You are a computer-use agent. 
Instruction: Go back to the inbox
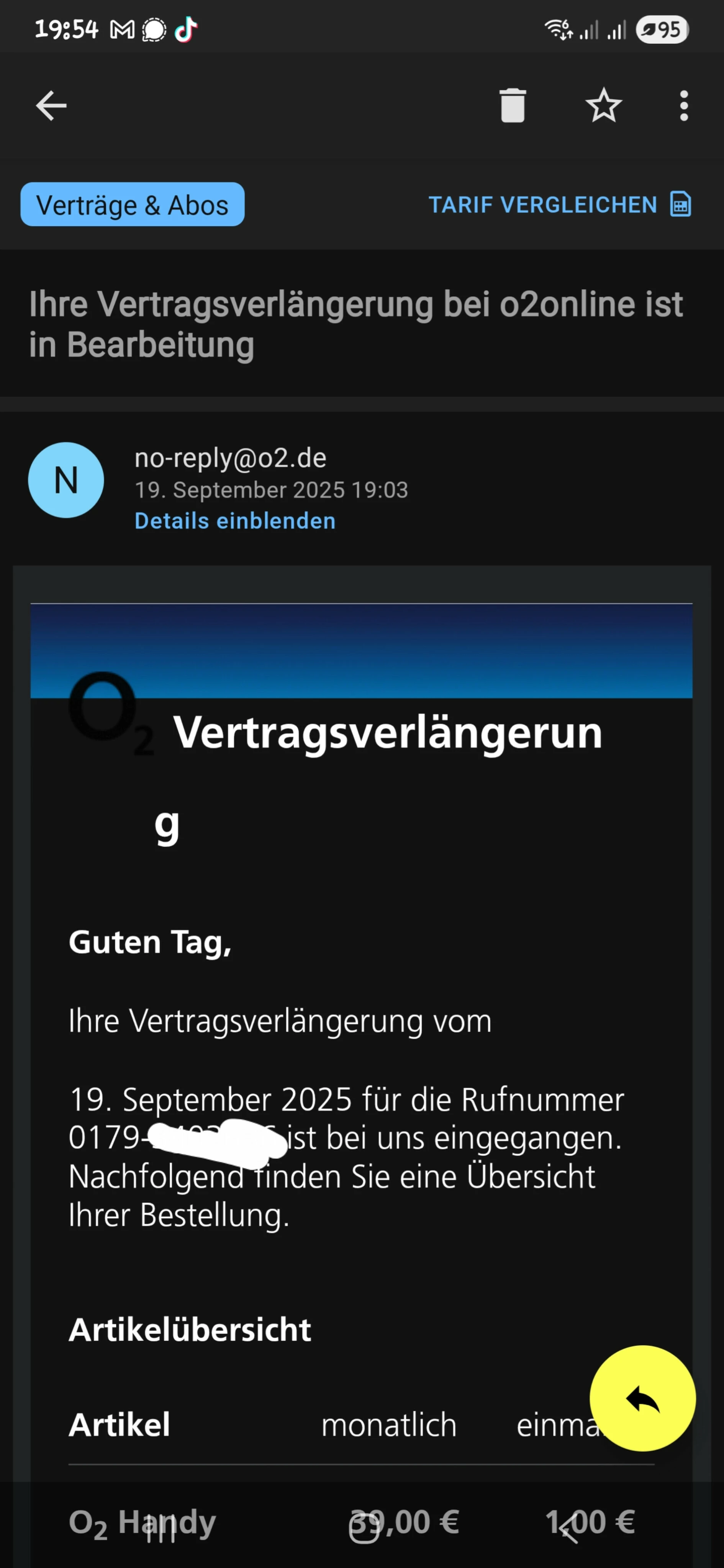coord(51,106)
